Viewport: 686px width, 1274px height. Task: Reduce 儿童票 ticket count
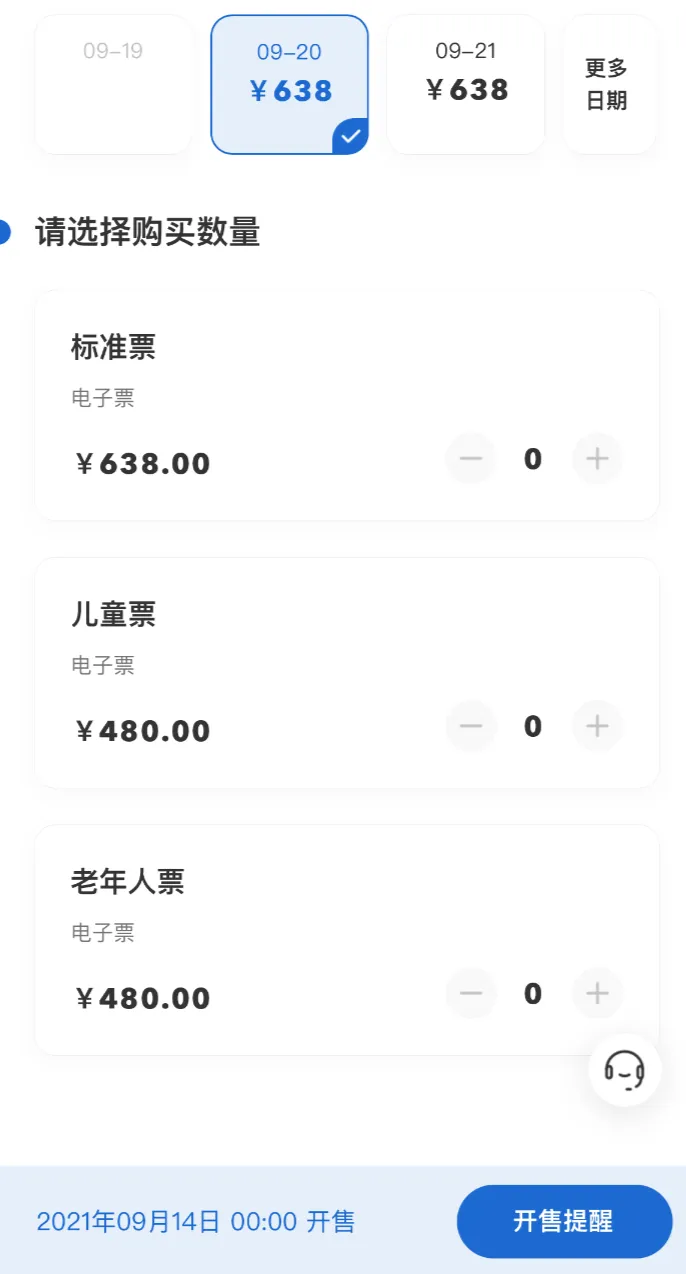pos(471,726)
